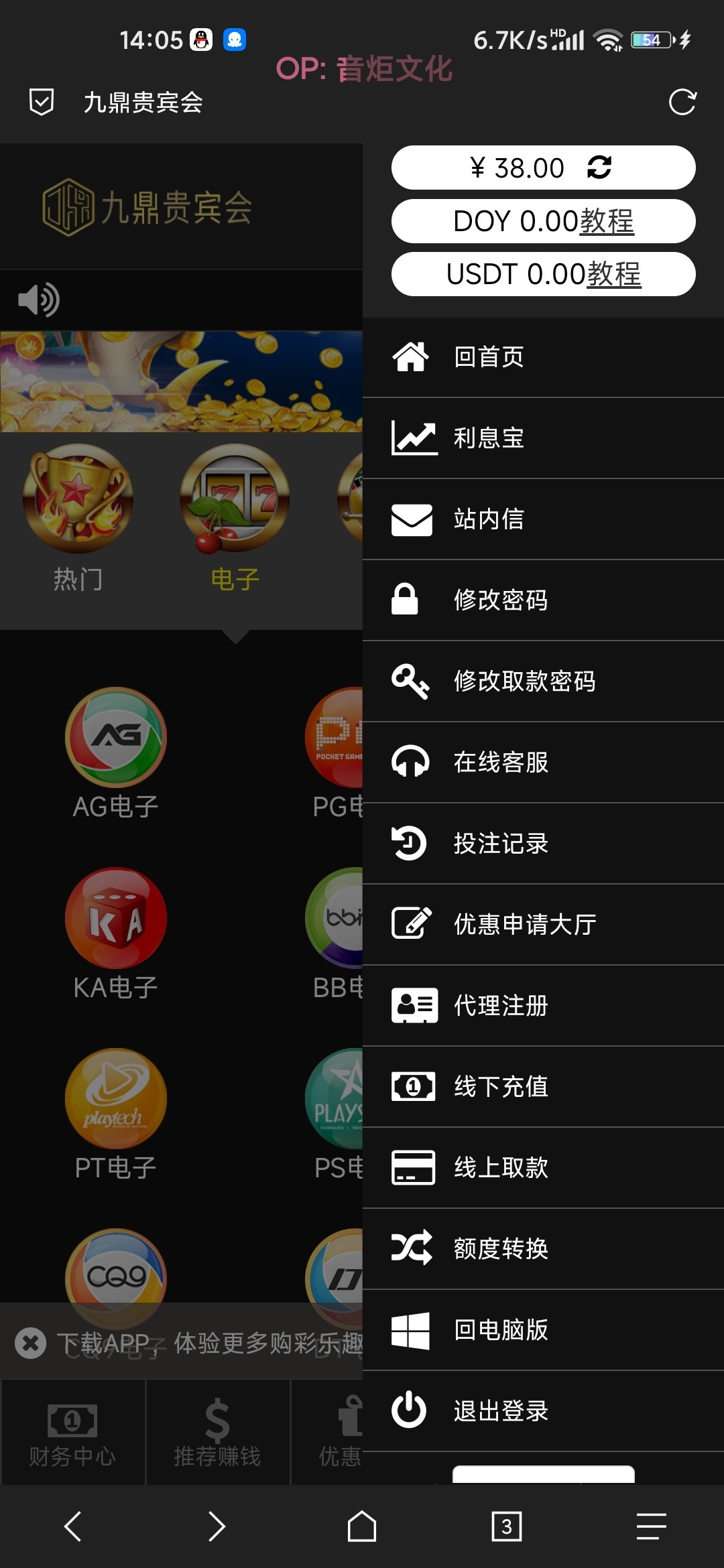Refresh the ¥ 38.00 balance
Screen dimensions: 724x1568
click(x=599, y=168)
